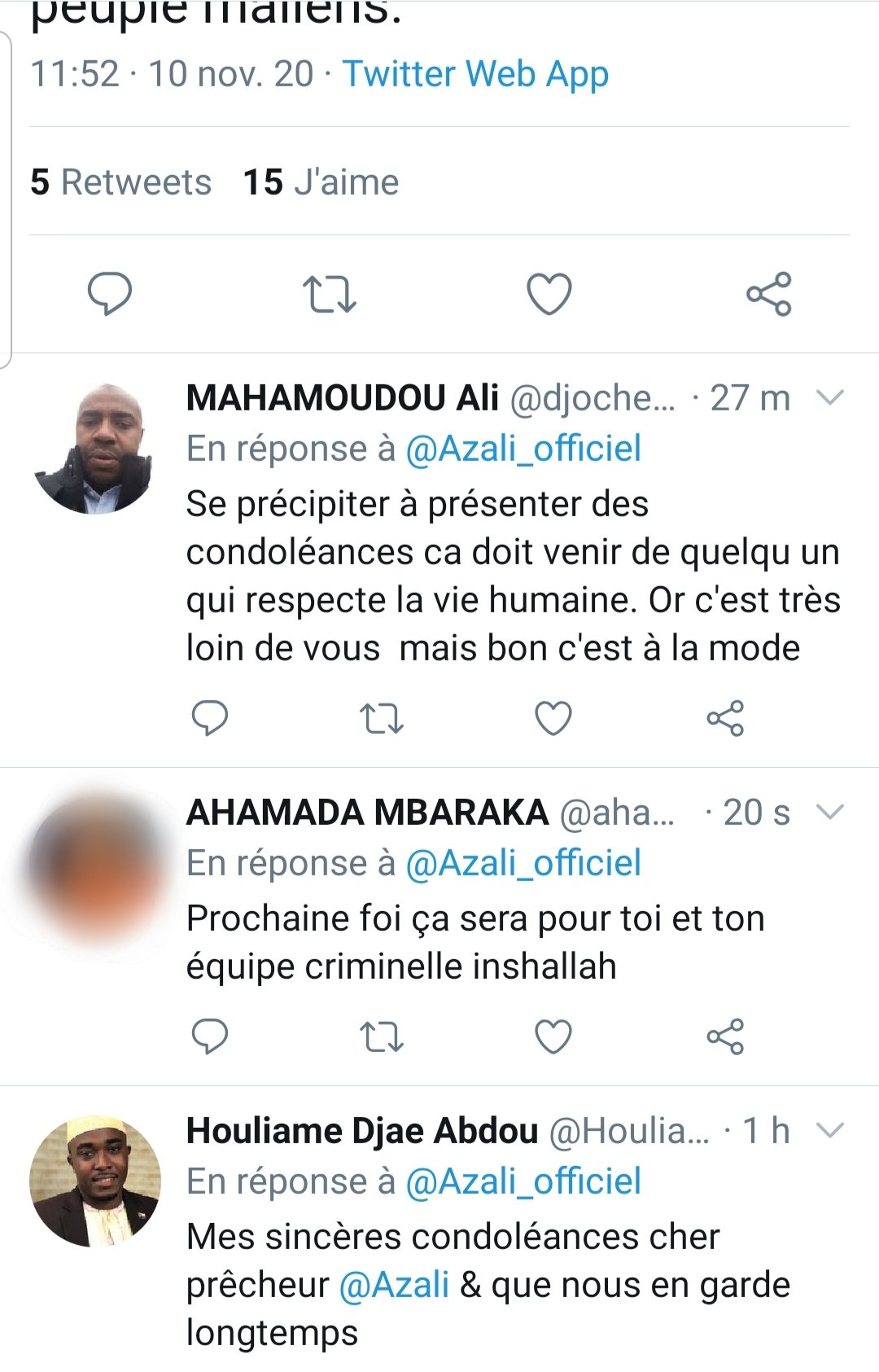Viewport: 879px width, 1372px height.
Task: Open MAHAMOUDOU Ali's profile picture
Action: (94, 449)
